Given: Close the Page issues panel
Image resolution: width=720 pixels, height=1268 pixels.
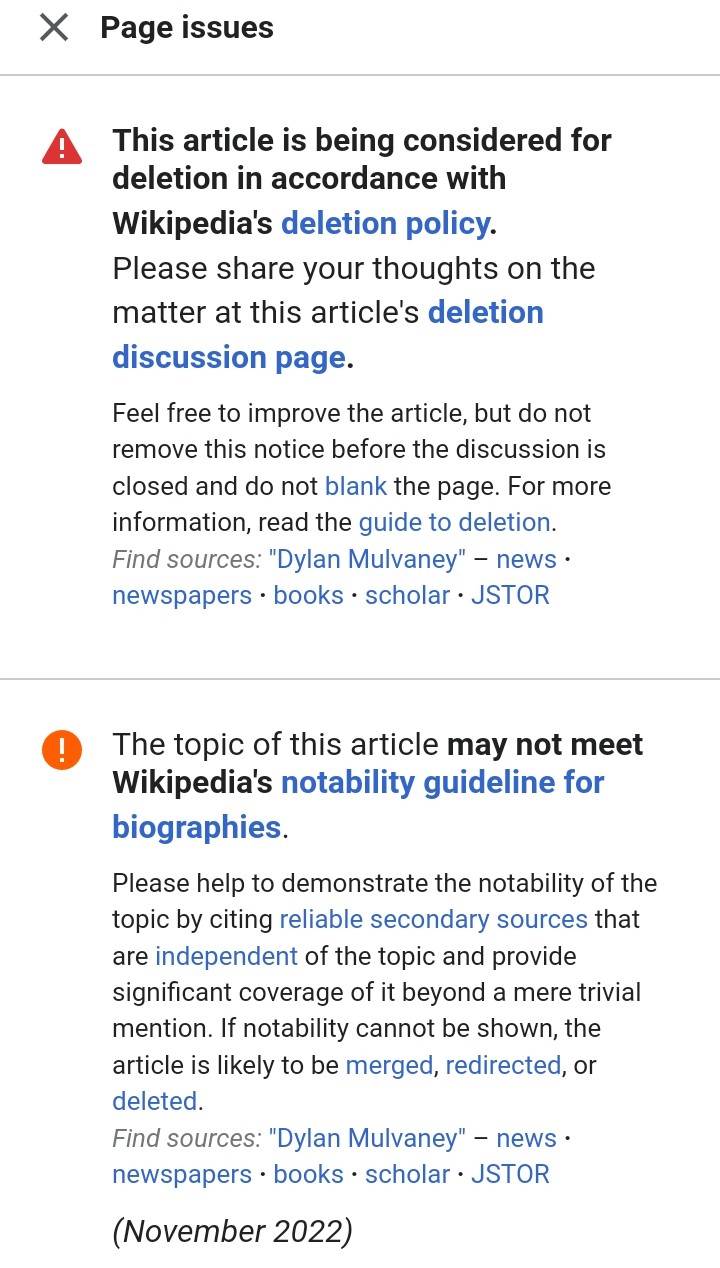Looking at the screenshot, I should click(x=54, y=28).
